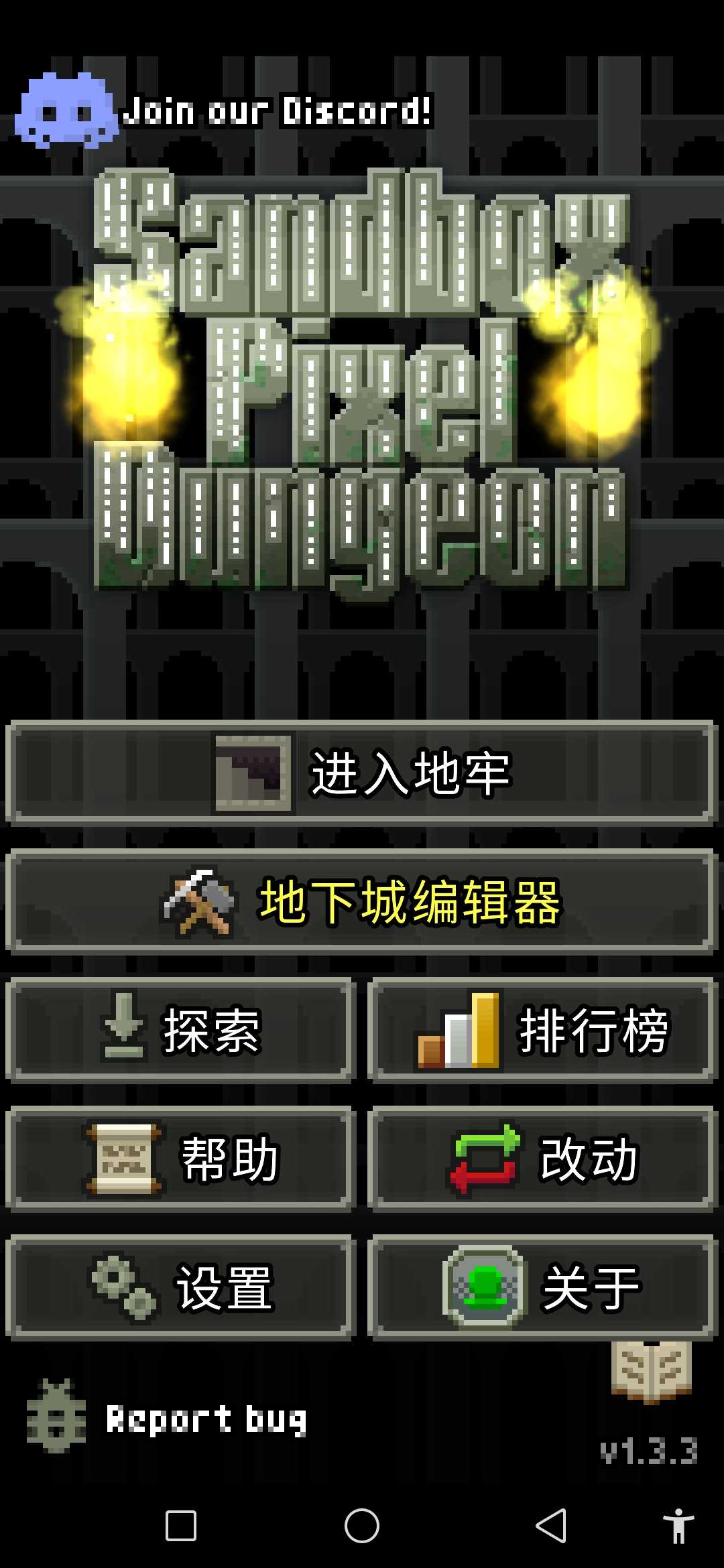Viewport: 724px width, 1568px height.
Task: View the 排行榜 rankings
Action: coord(543,1030)
